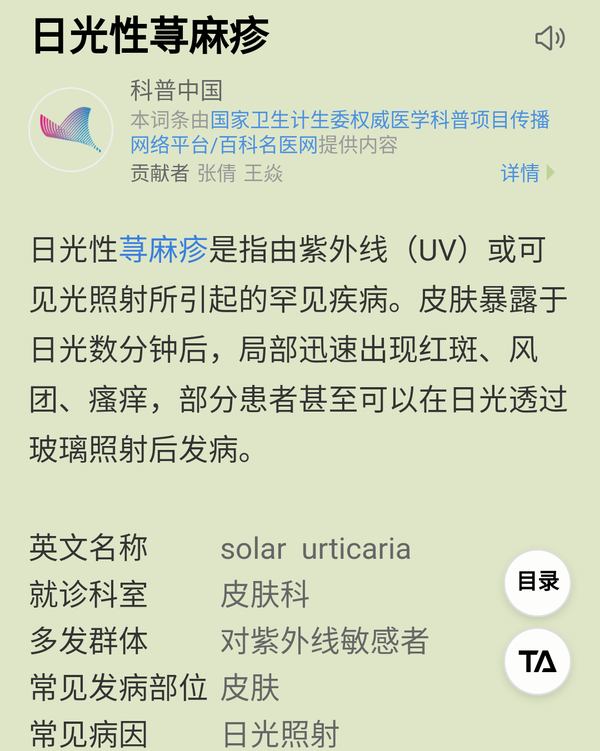Open the 目录 table of contents

click(x=537, y=582)
